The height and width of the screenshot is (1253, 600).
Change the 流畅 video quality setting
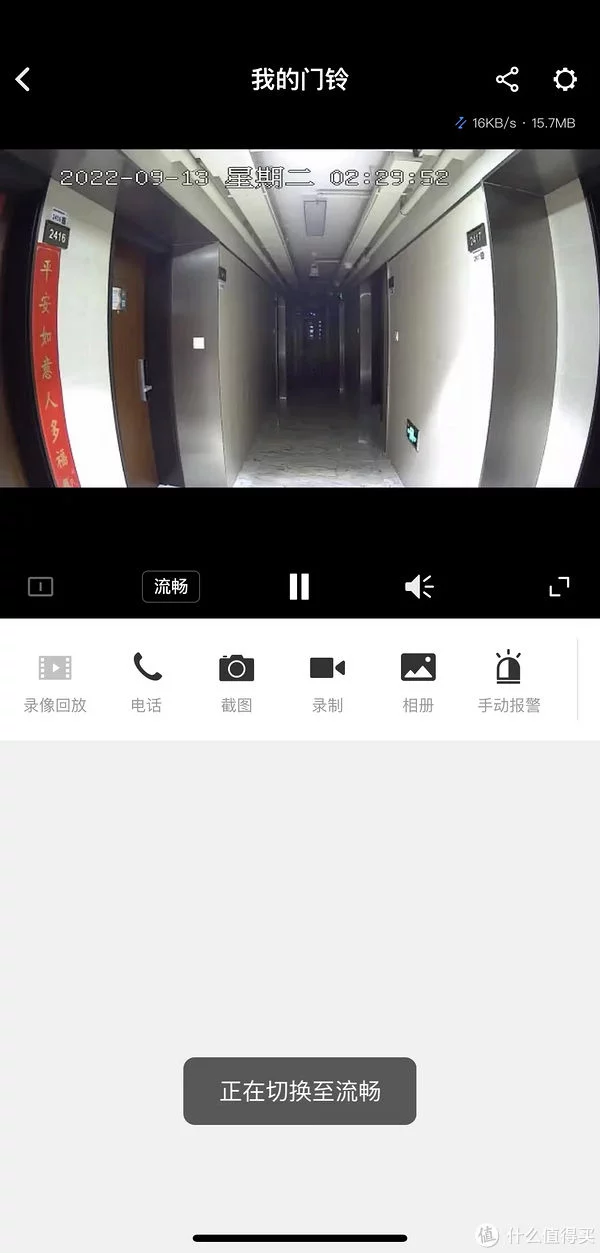[x=171, y=587]
